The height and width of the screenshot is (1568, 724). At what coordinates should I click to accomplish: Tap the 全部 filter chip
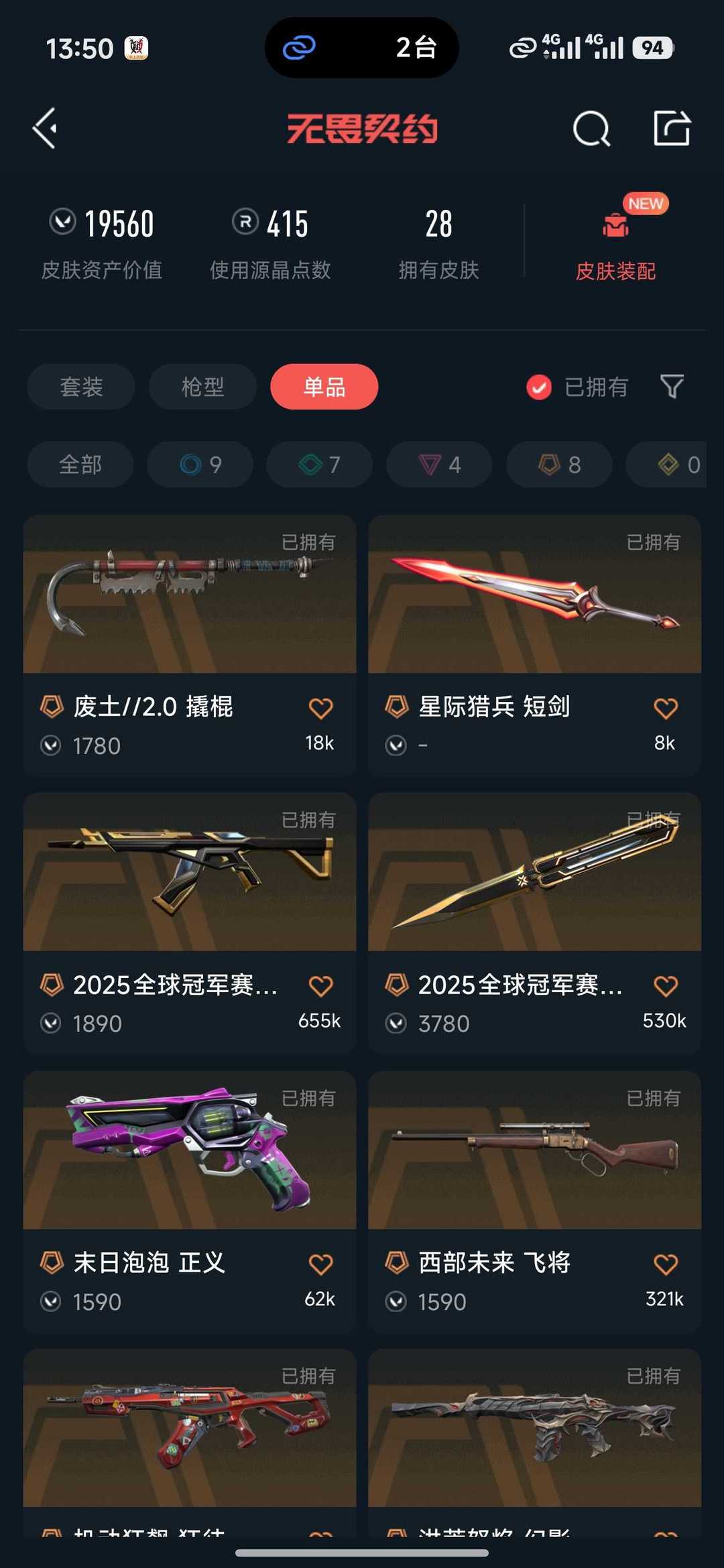coord(79,464)
